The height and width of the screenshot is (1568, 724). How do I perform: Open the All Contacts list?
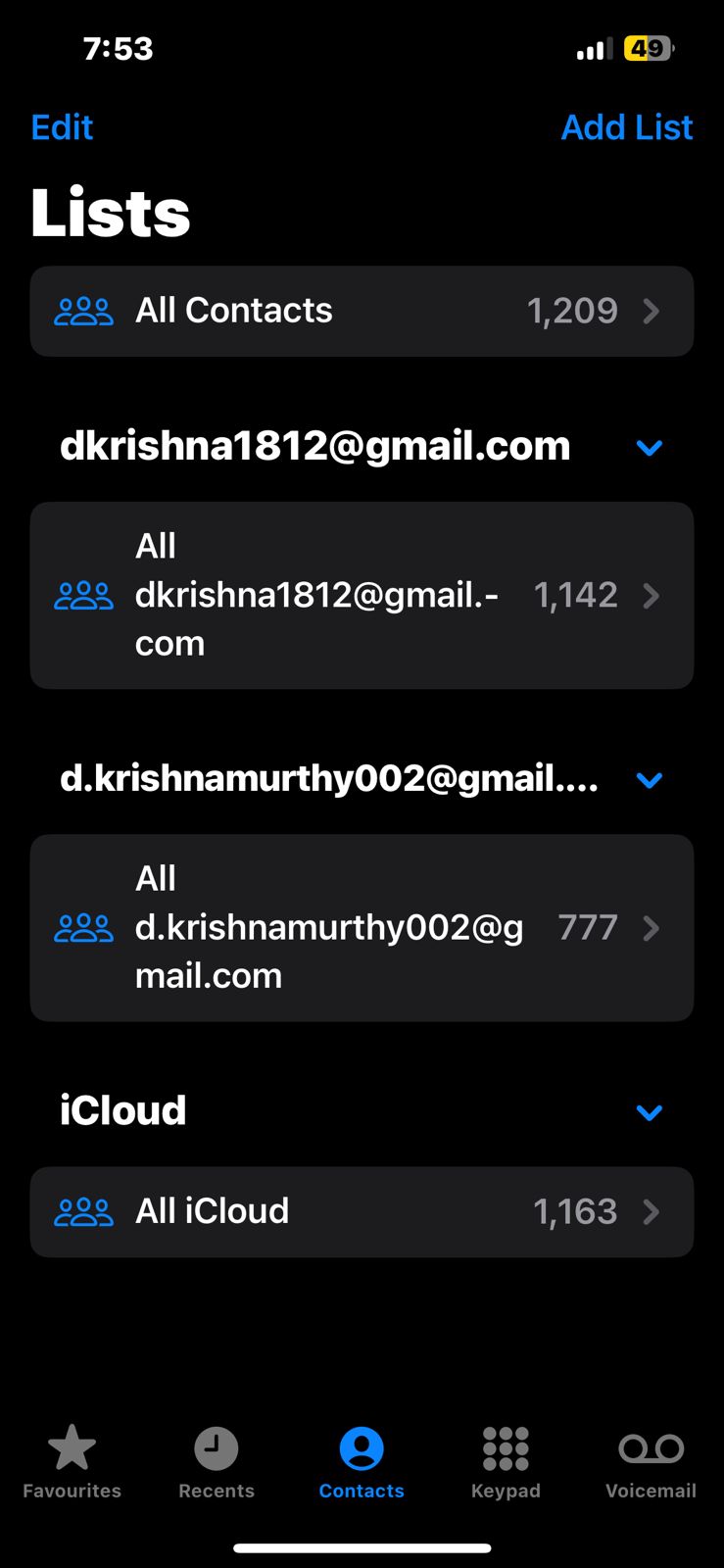[362, 311]
